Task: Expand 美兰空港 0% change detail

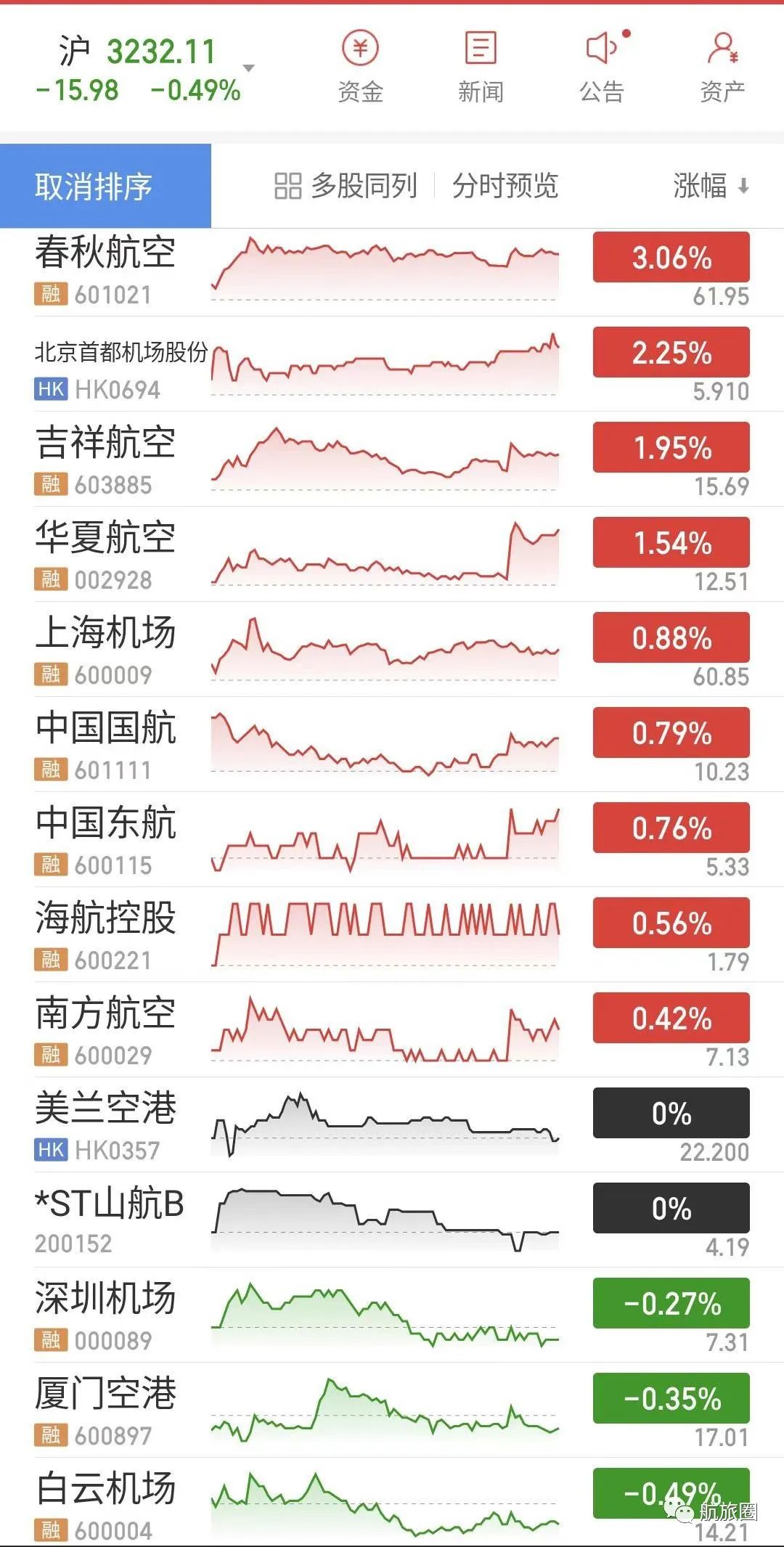Action: click(669, 1114)
